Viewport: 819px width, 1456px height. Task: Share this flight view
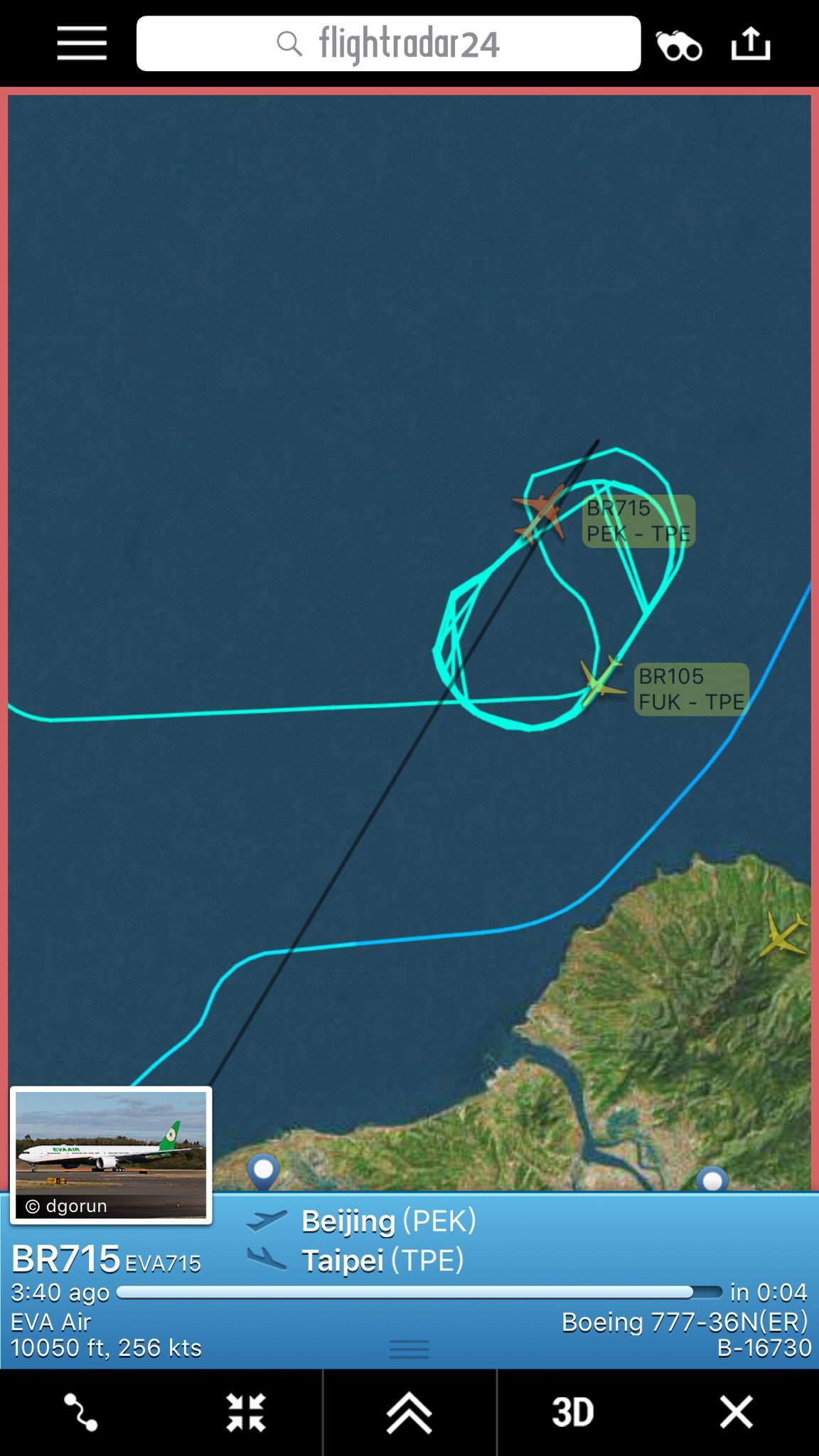tap(751, 43)
